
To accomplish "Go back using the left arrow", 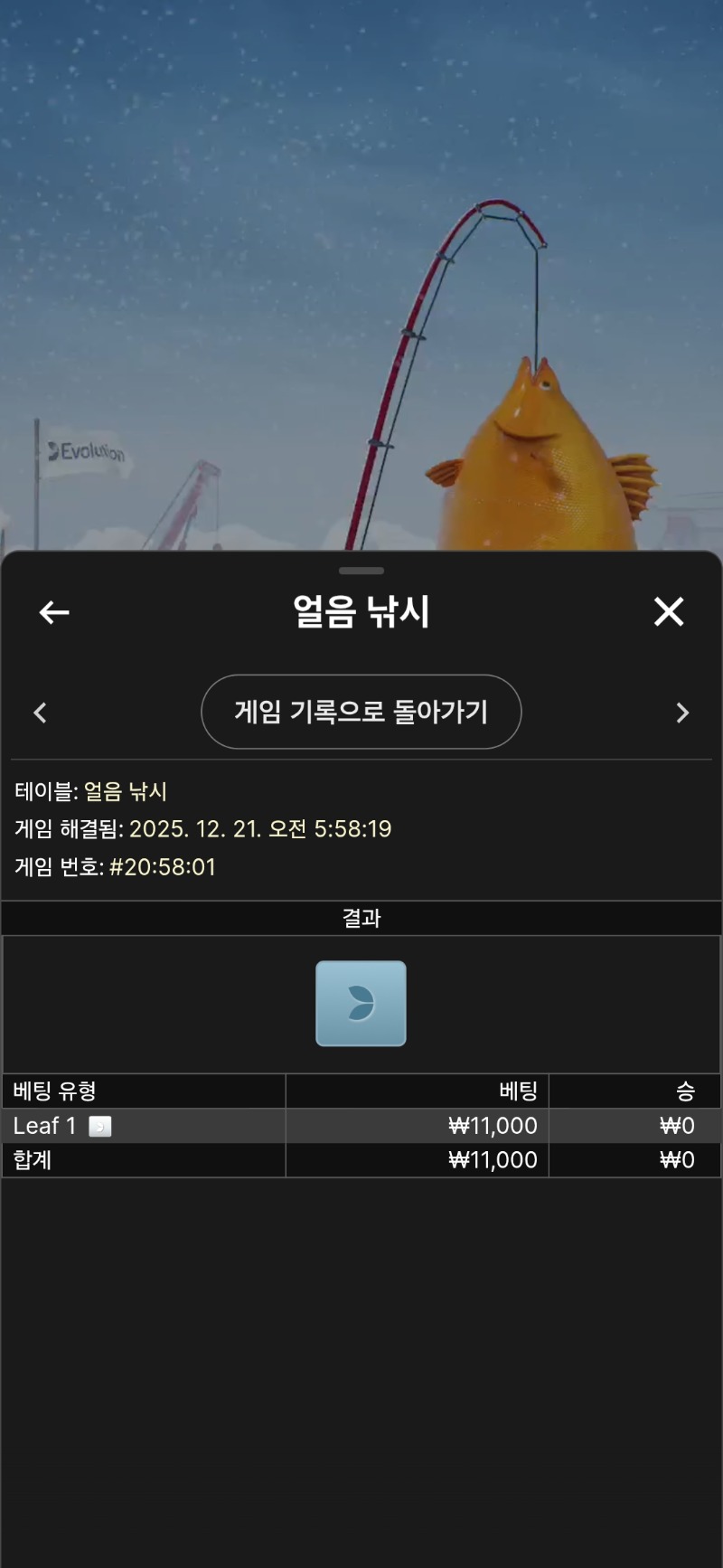I will click(x=54, y=612).
